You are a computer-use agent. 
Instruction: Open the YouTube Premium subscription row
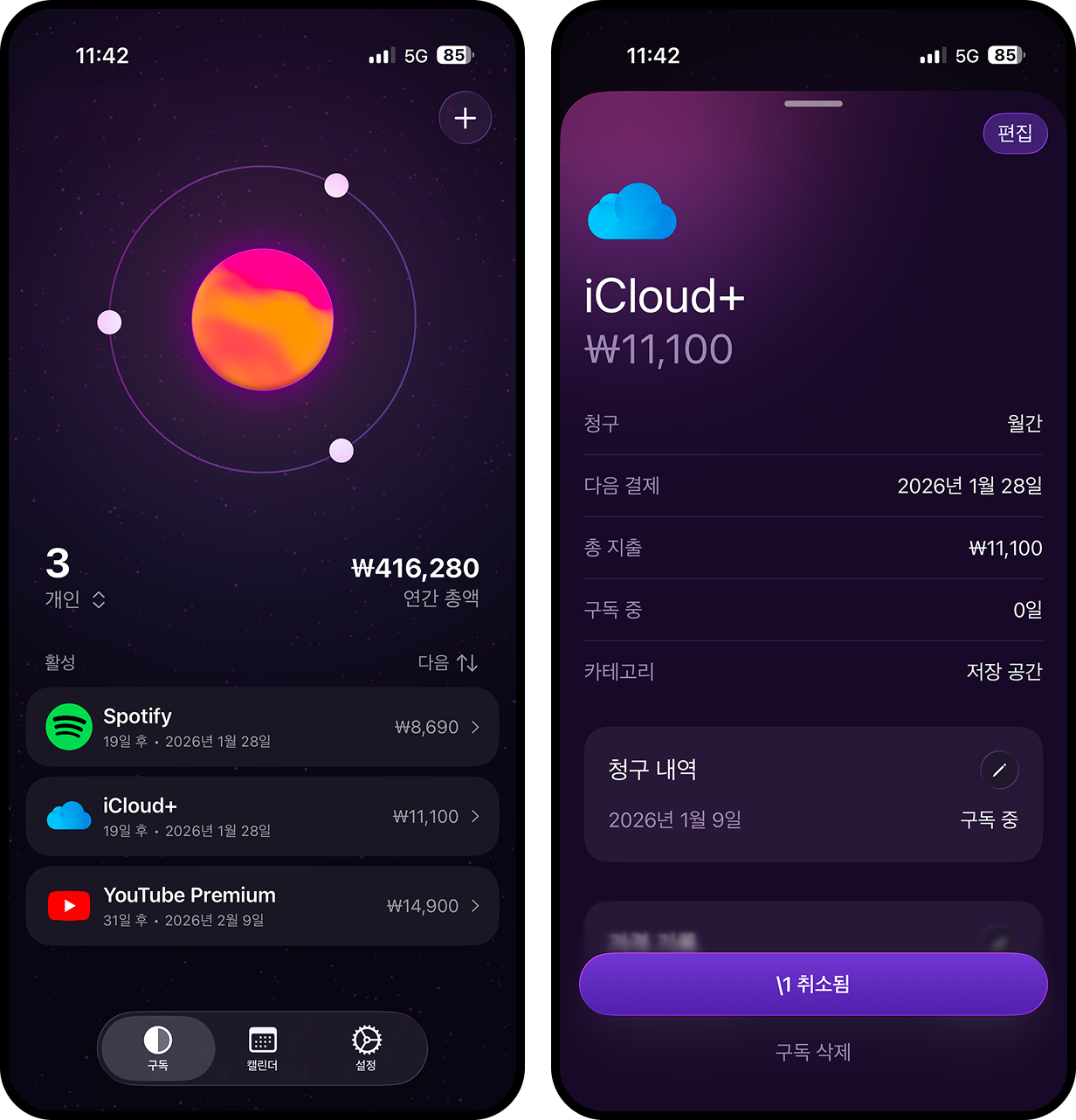[x=262, y=906]
